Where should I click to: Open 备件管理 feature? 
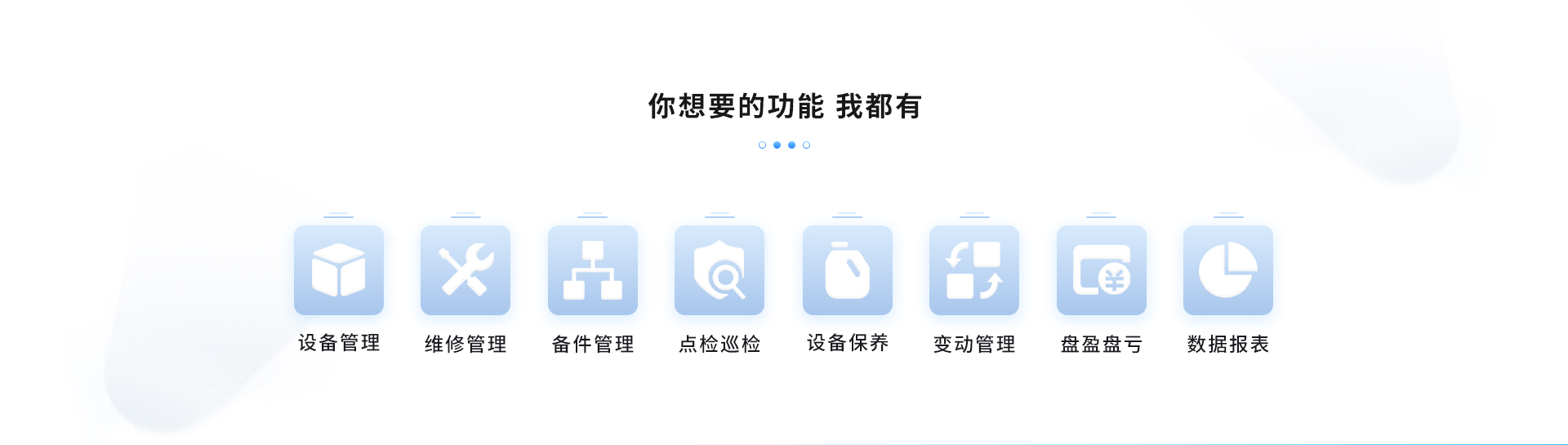593,270
